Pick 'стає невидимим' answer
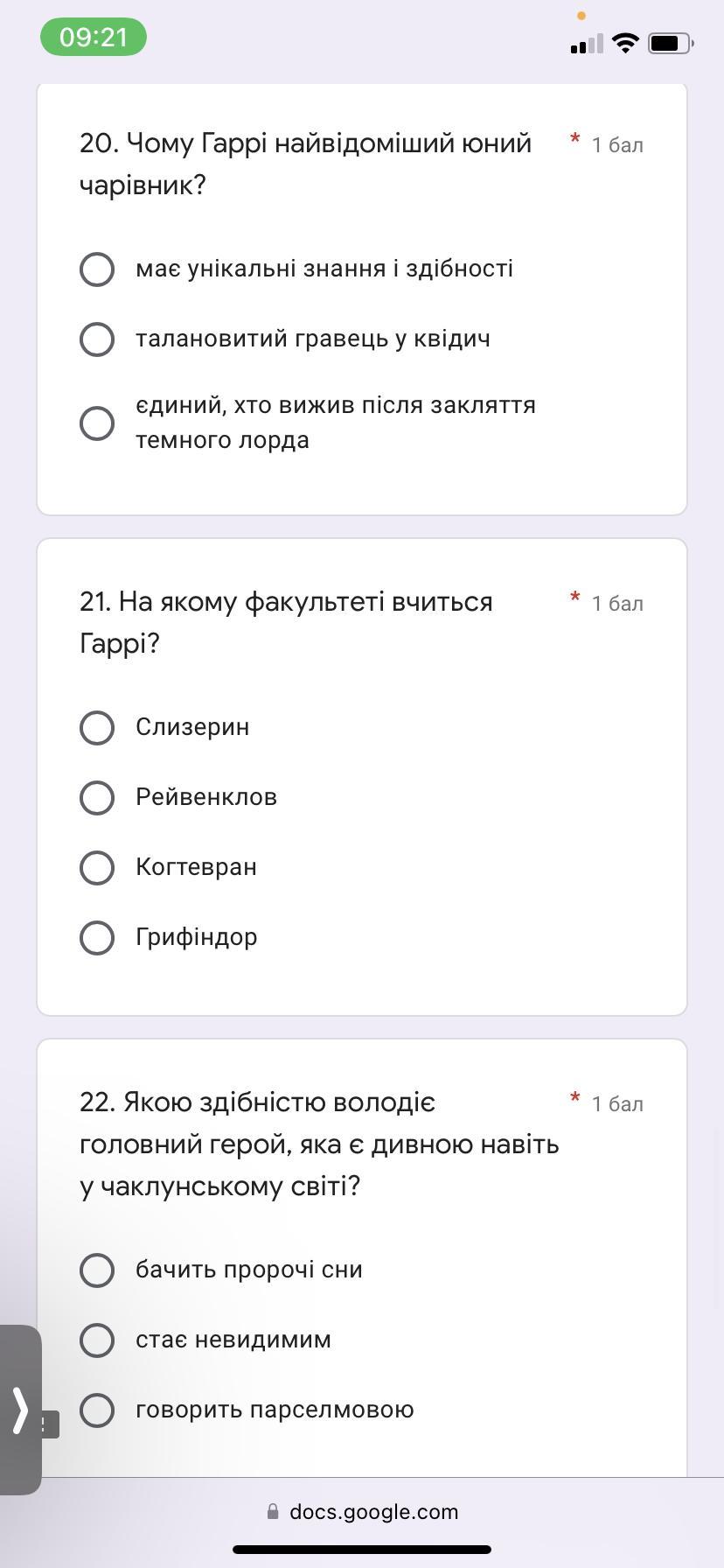Viewport: 724px width, 1568px height. point(97,1340)
